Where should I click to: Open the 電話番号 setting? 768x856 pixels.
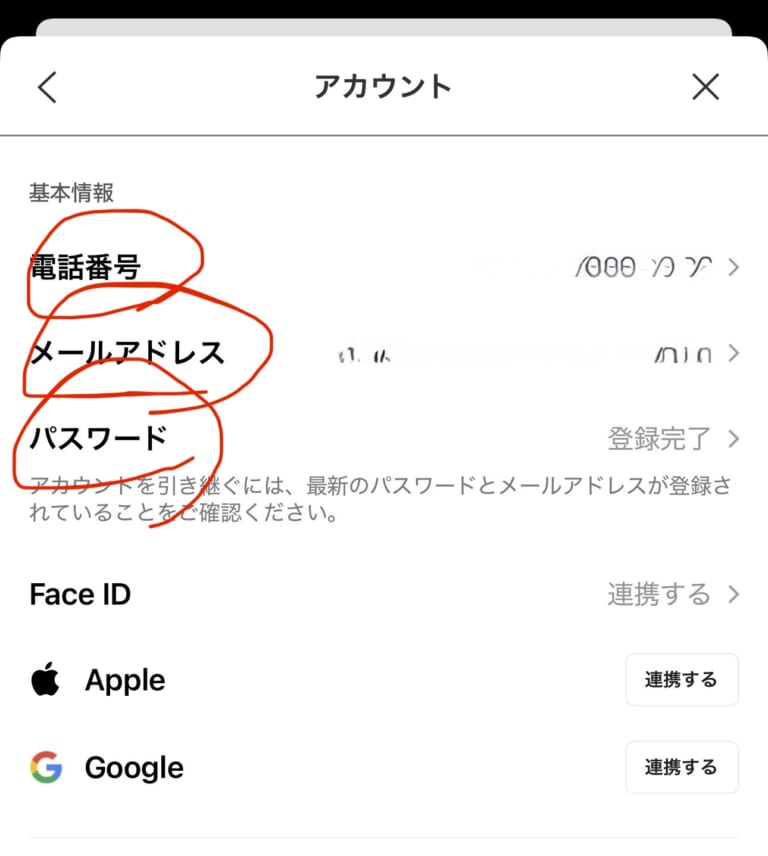click(x=384, y=267)
